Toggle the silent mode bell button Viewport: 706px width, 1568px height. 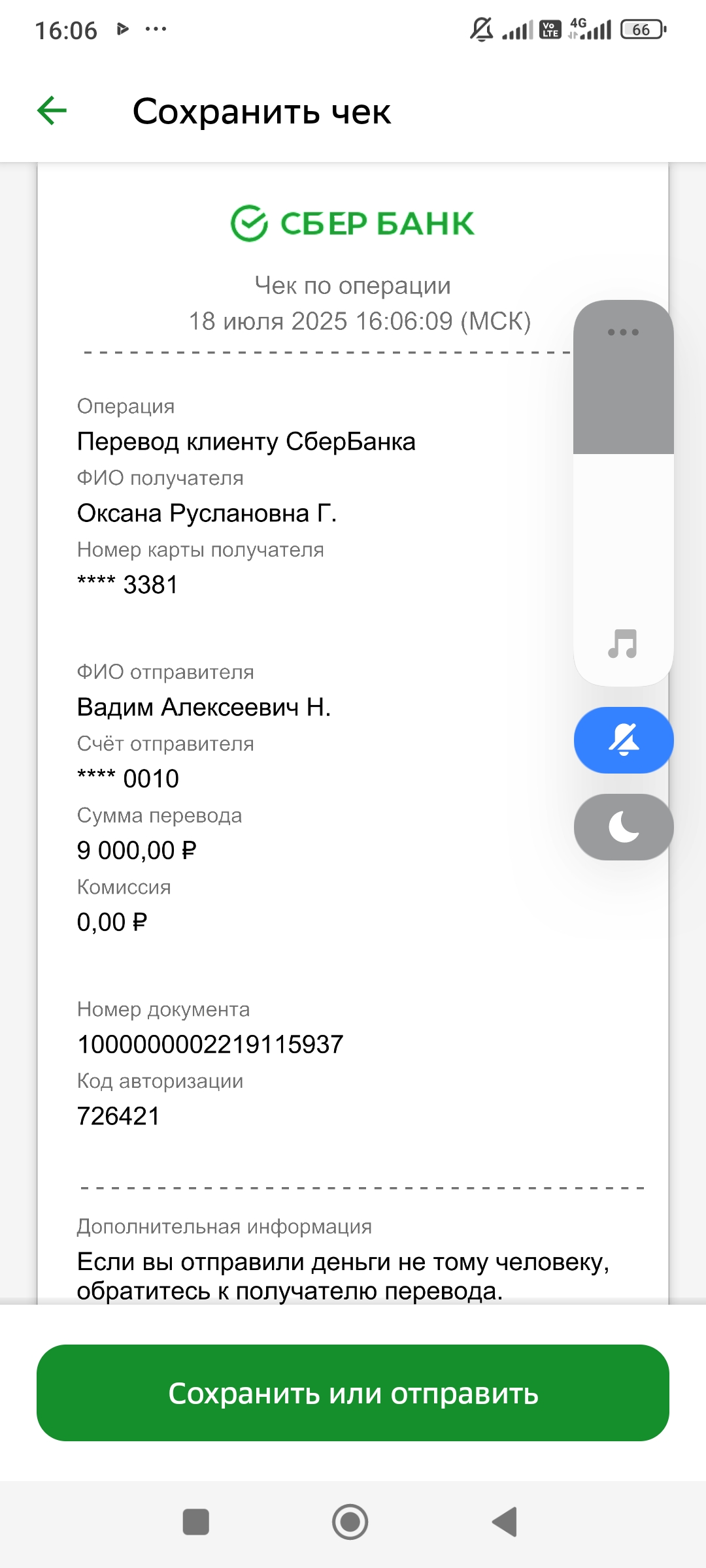pos(624,740)
